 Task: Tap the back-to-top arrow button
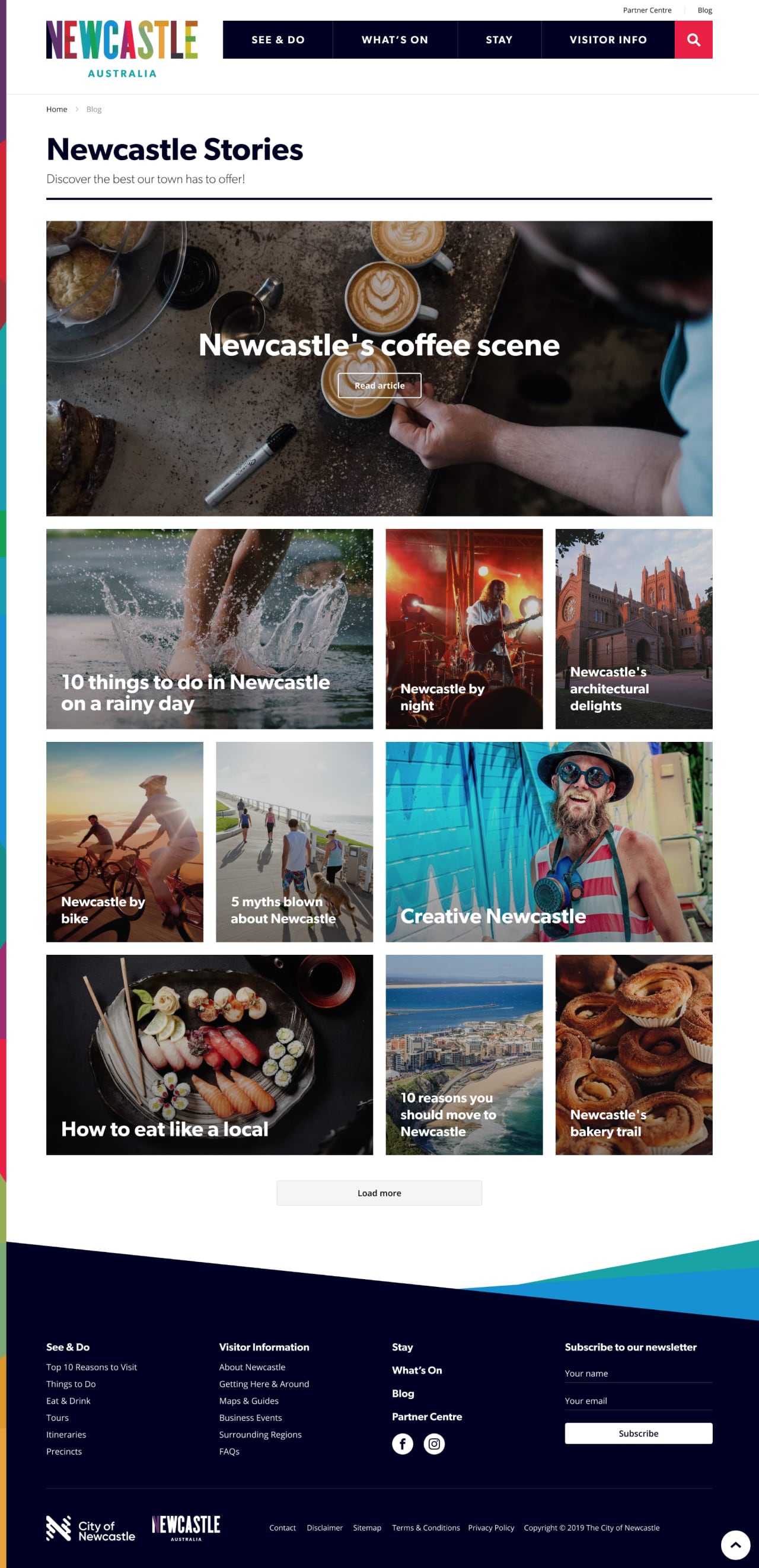point(735,1545)
